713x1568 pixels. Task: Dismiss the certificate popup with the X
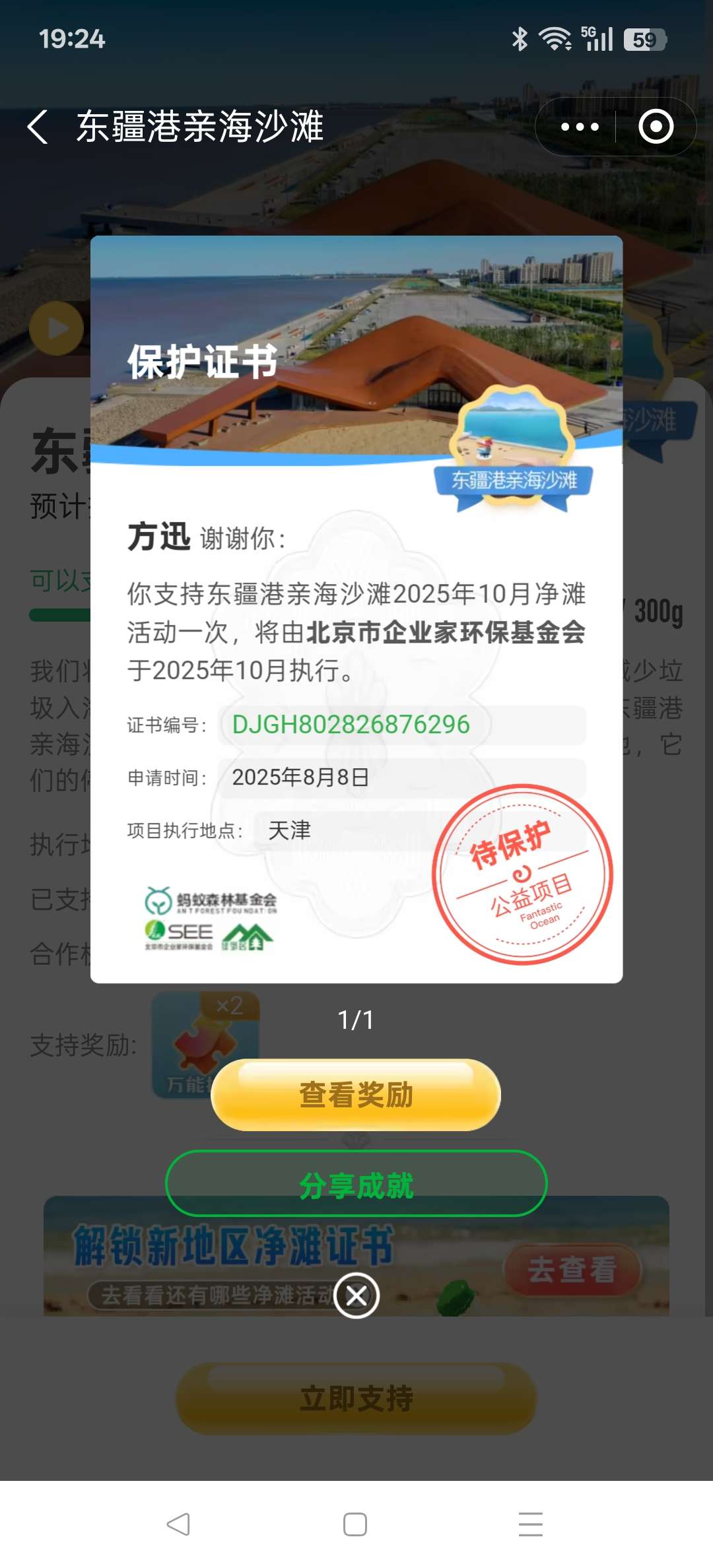[356, 1295]
